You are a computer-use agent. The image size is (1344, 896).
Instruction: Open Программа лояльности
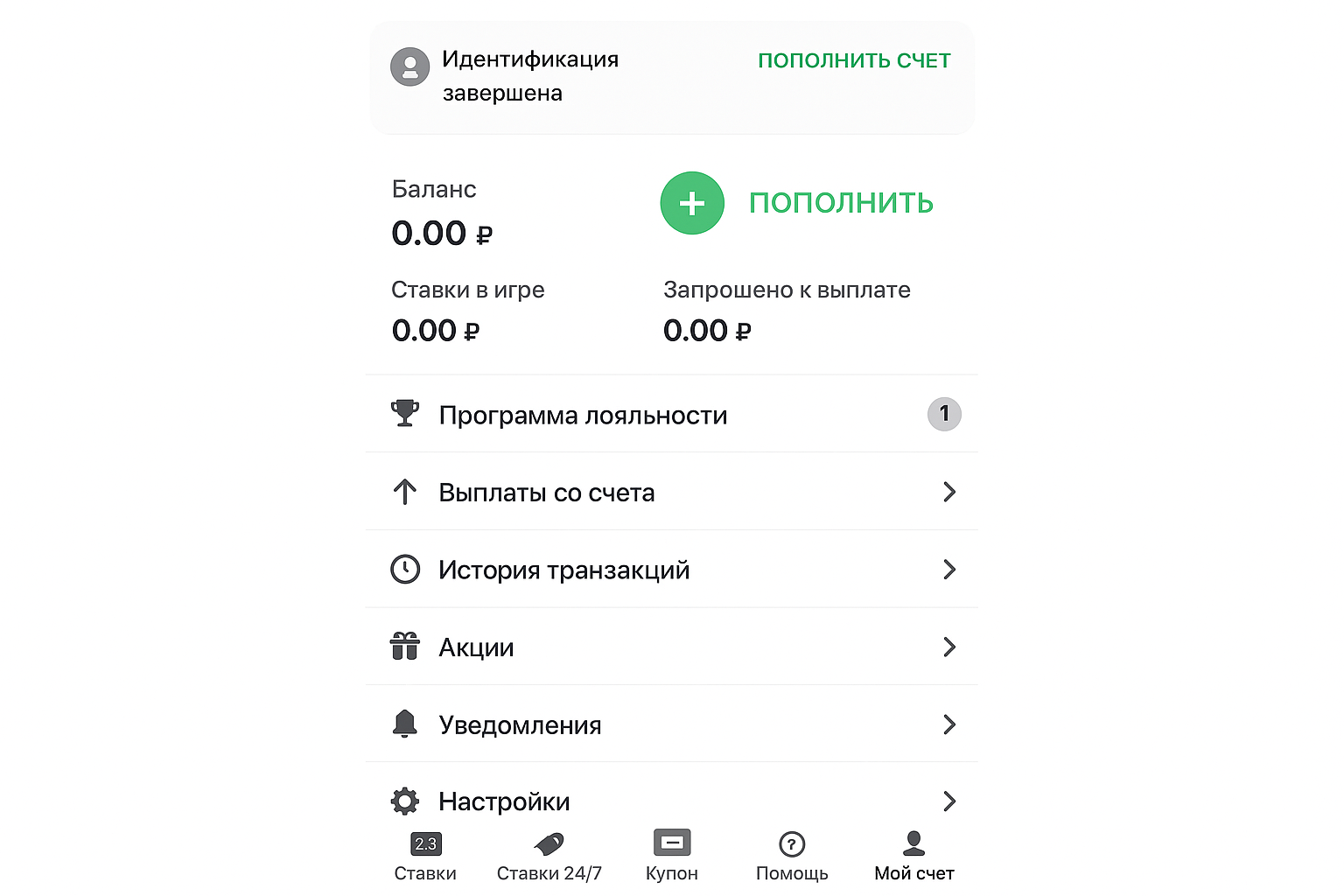pyautogui.click(x=583, y=415)
